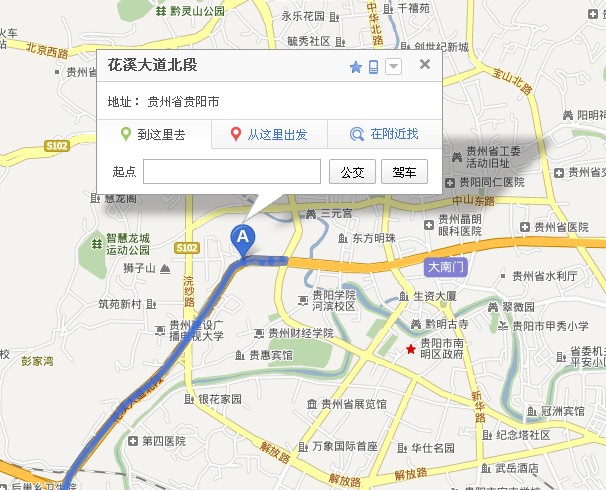Search a driving route with 驾车

click(404, 172)
